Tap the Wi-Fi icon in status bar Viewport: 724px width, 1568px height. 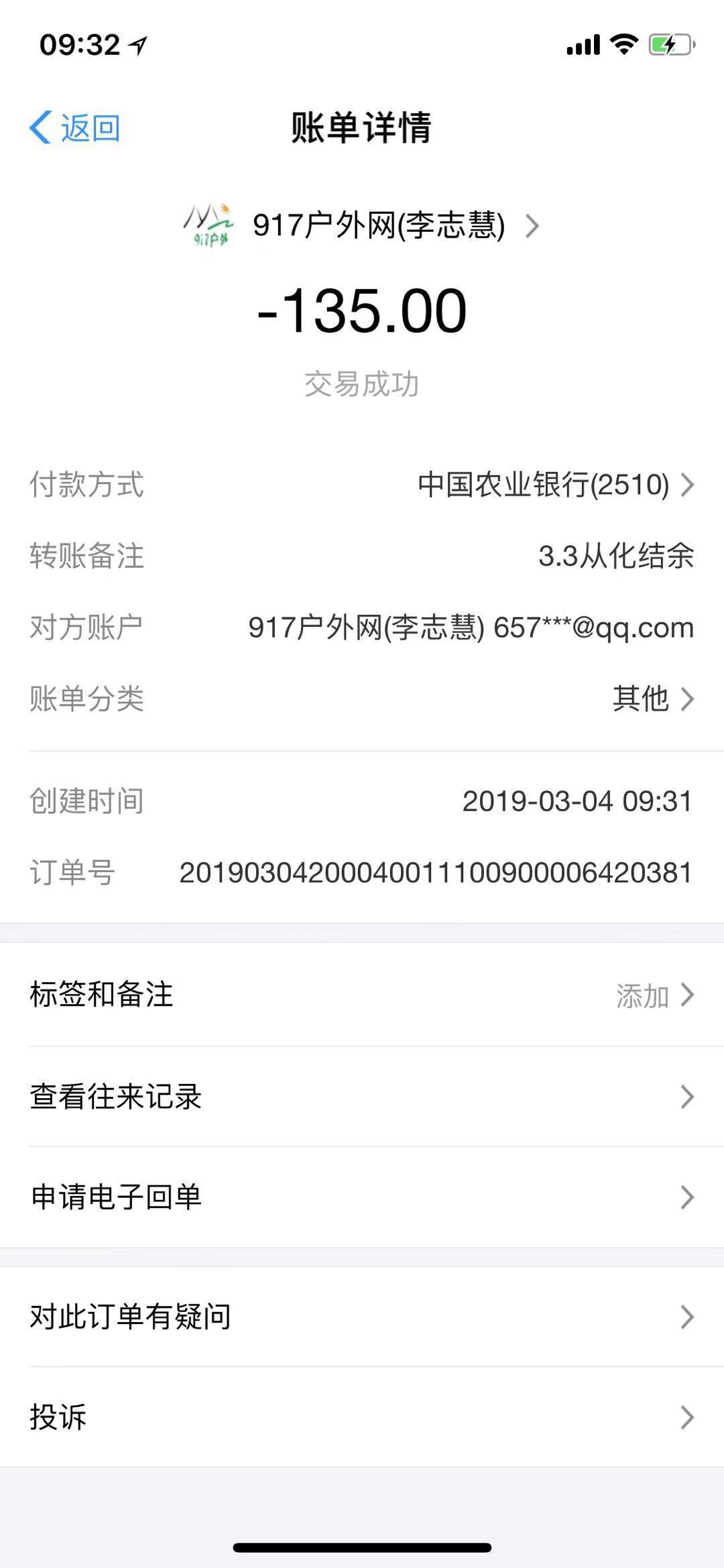(x=624, y=44)
